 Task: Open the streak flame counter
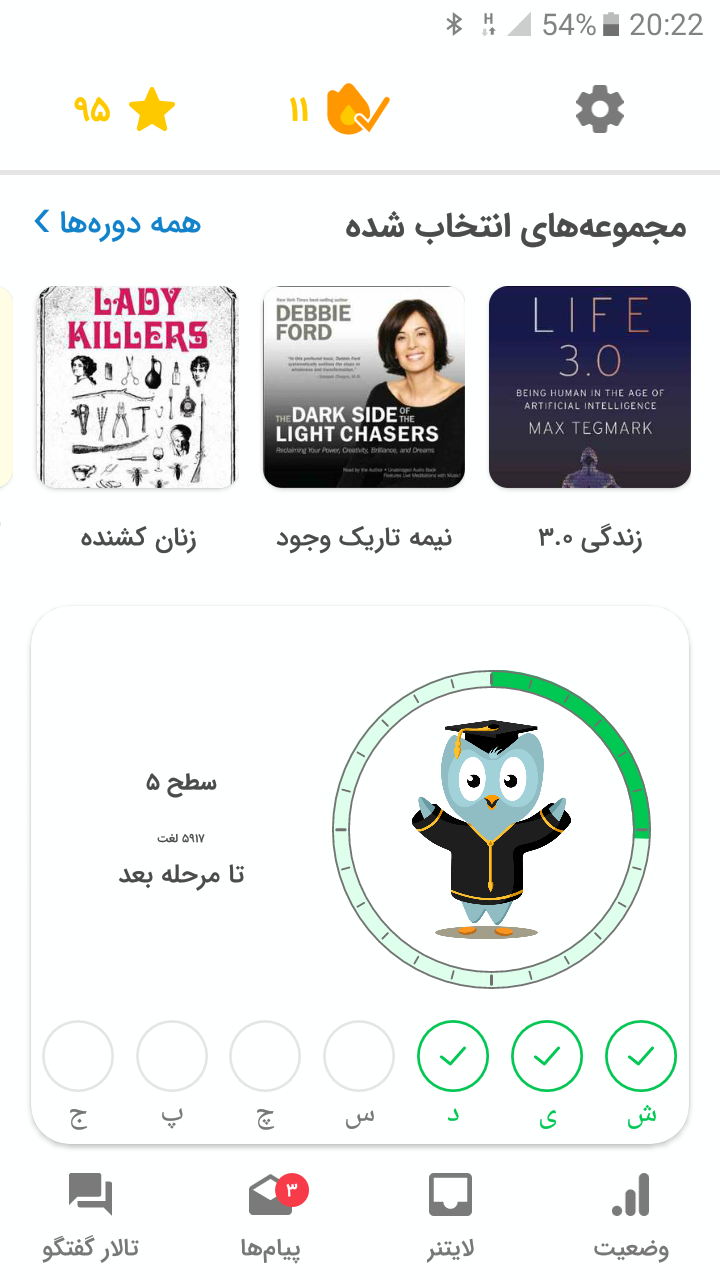pyautogui.click(x=339, y=108)
